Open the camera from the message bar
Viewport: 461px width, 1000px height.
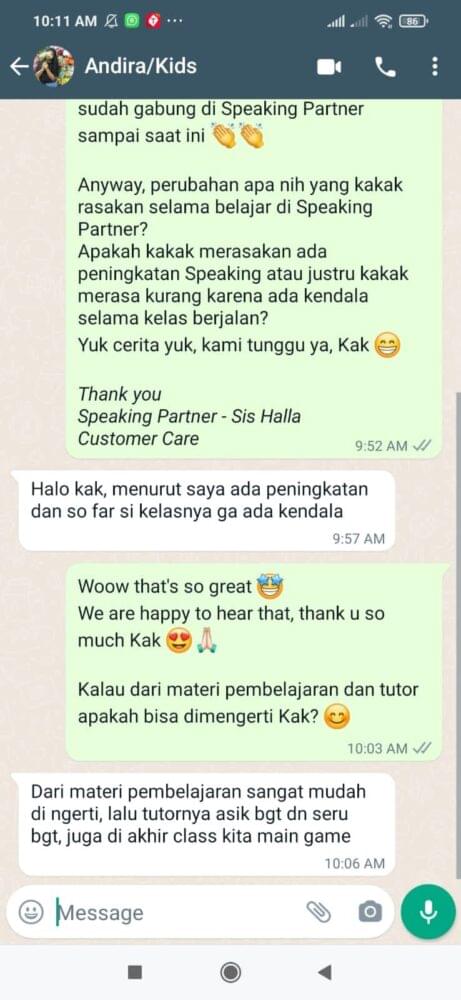click(x=370, y=913)
